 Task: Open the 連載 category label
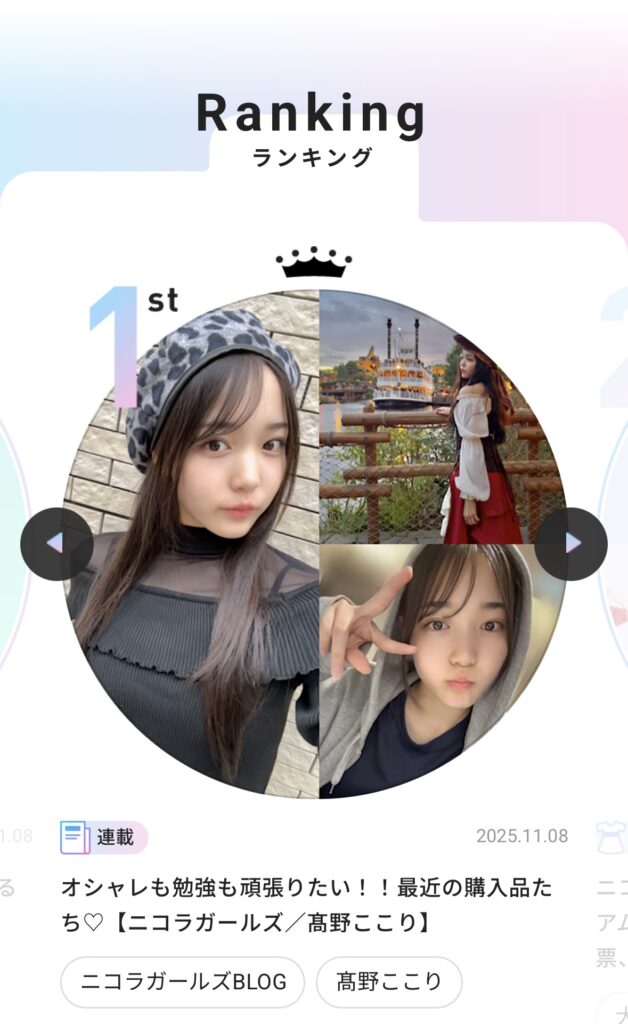pyautogui.click(x=104, y=837)
